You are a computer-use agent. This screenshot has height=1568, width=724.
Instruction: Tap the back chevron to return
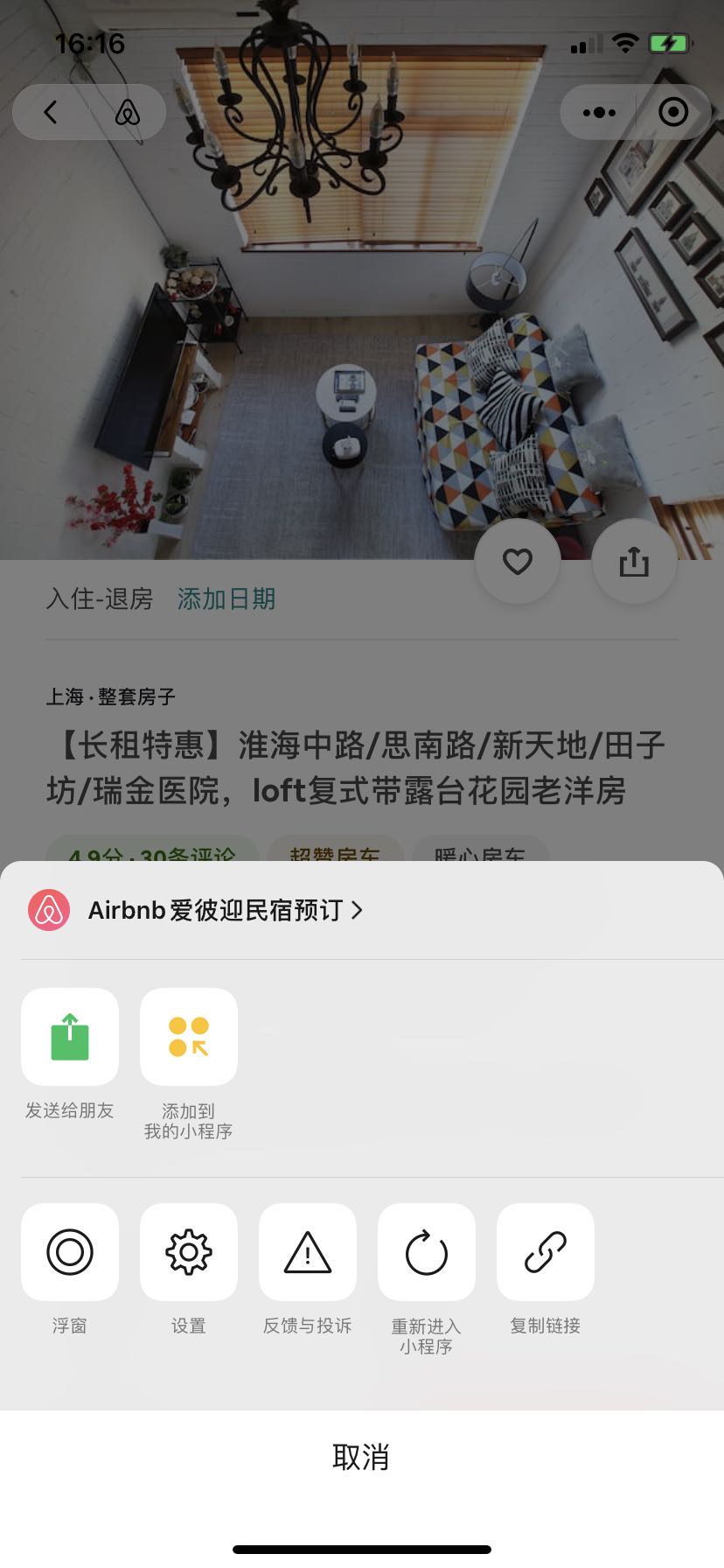49,112
